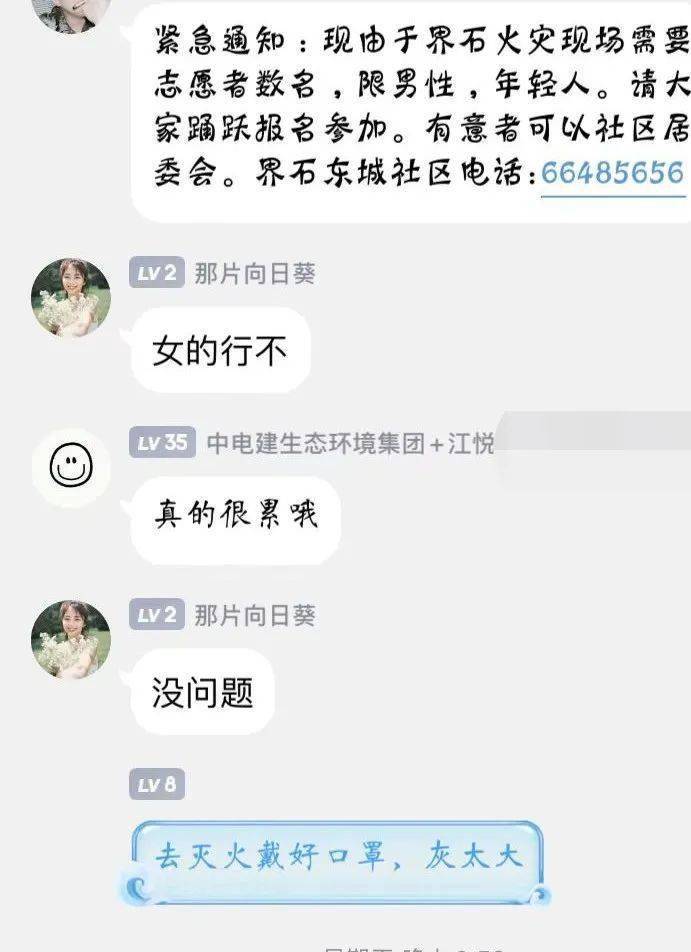This screenshot has height=952, width=691.
Task: Open the smiley avatar of 中电建生态环境集团+江悦
Action: tap(71, 467)
